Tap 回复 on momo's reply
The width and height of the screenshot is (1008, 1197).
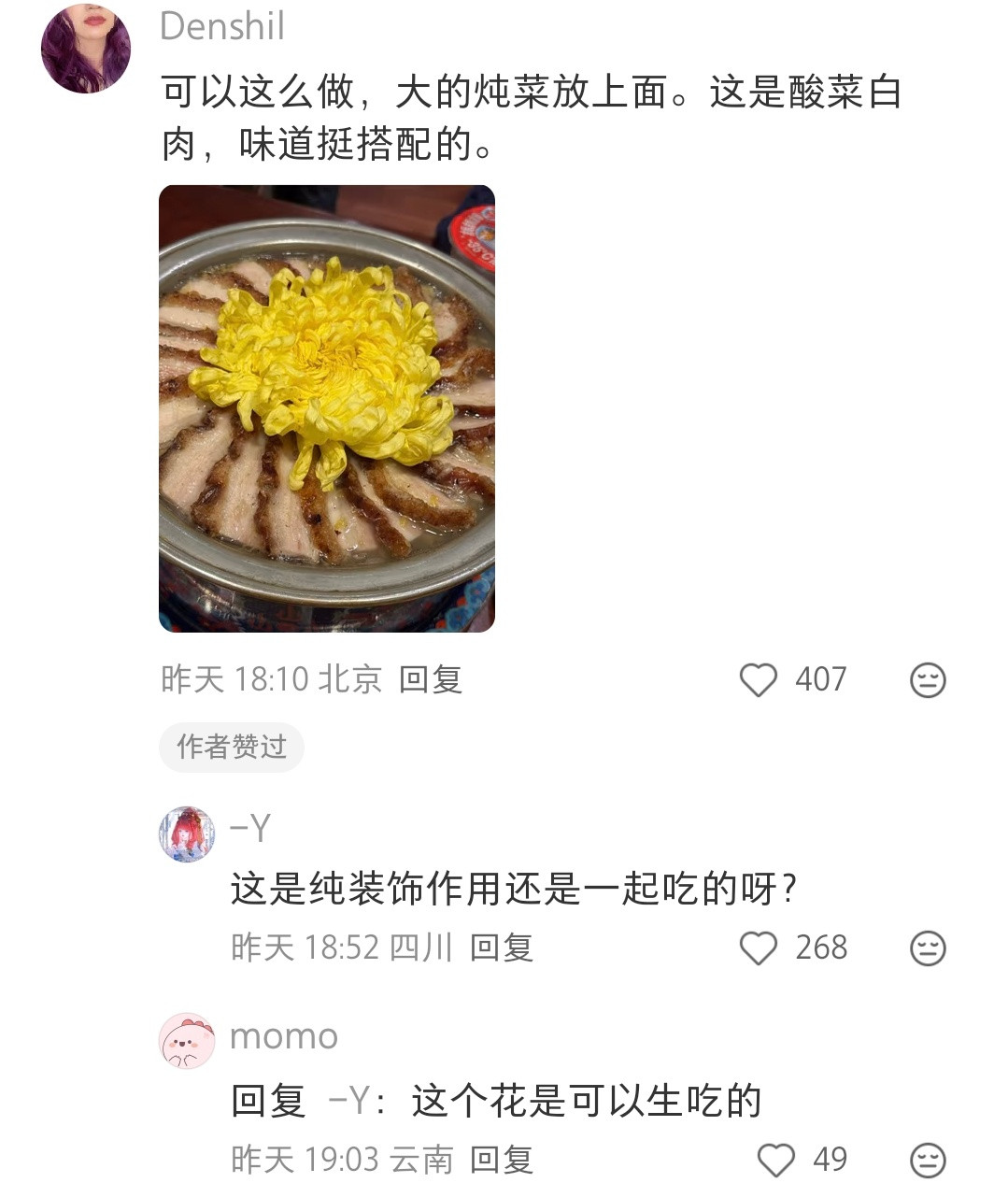tap(503, 1161)
